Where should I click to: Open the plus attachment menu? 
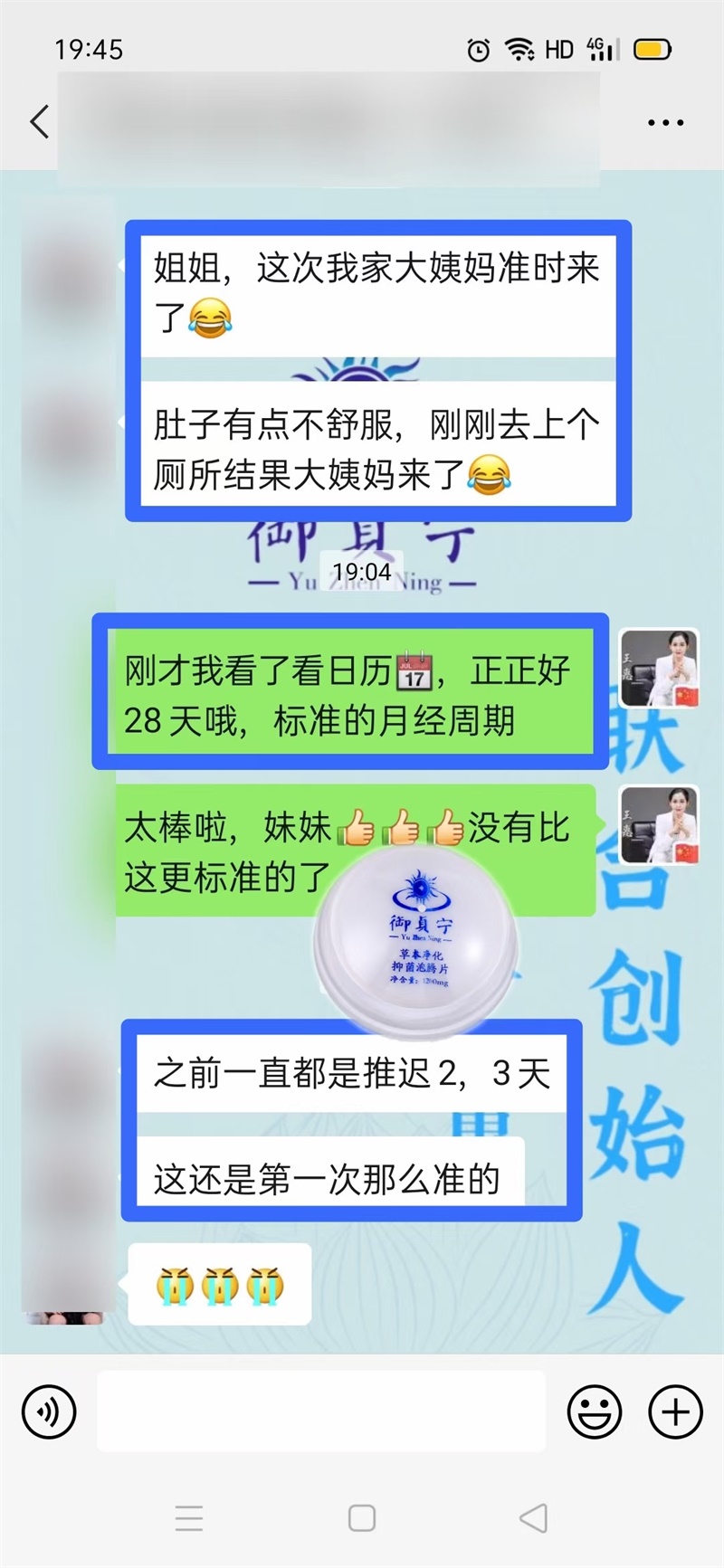click(x=676, y=1411)
